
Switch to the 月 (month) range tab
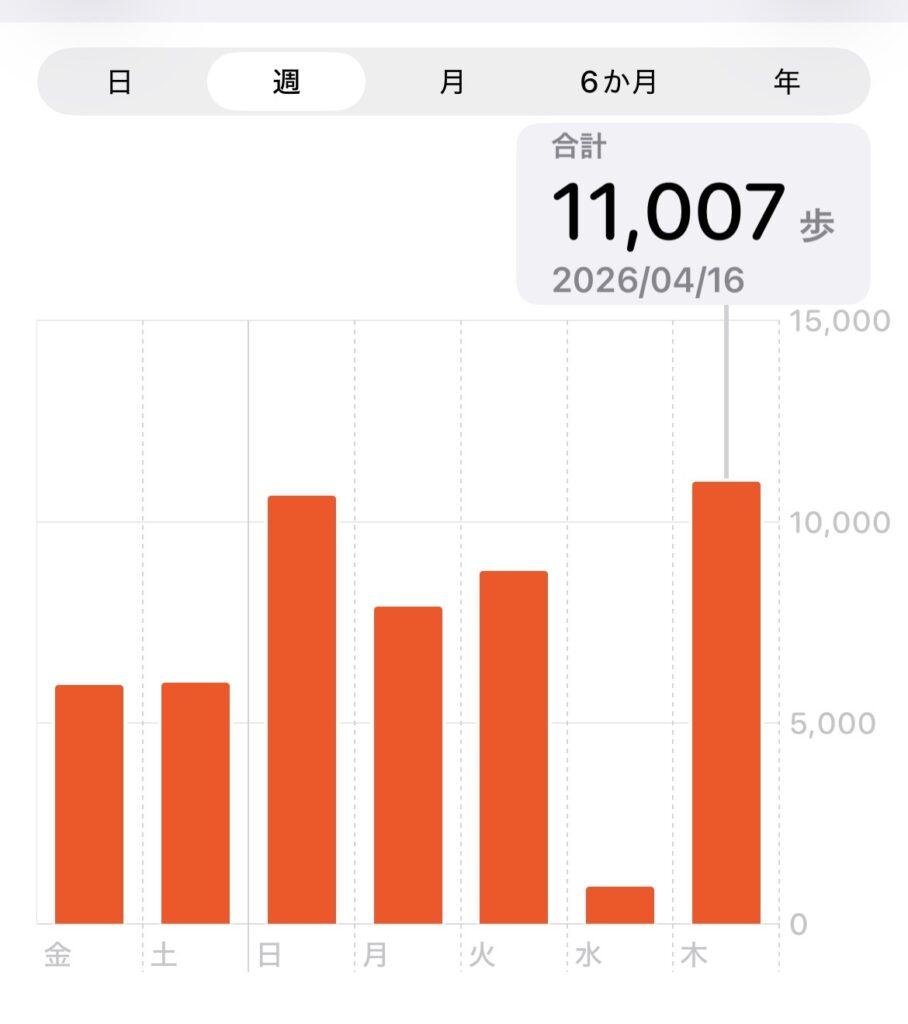click(452, 82)
